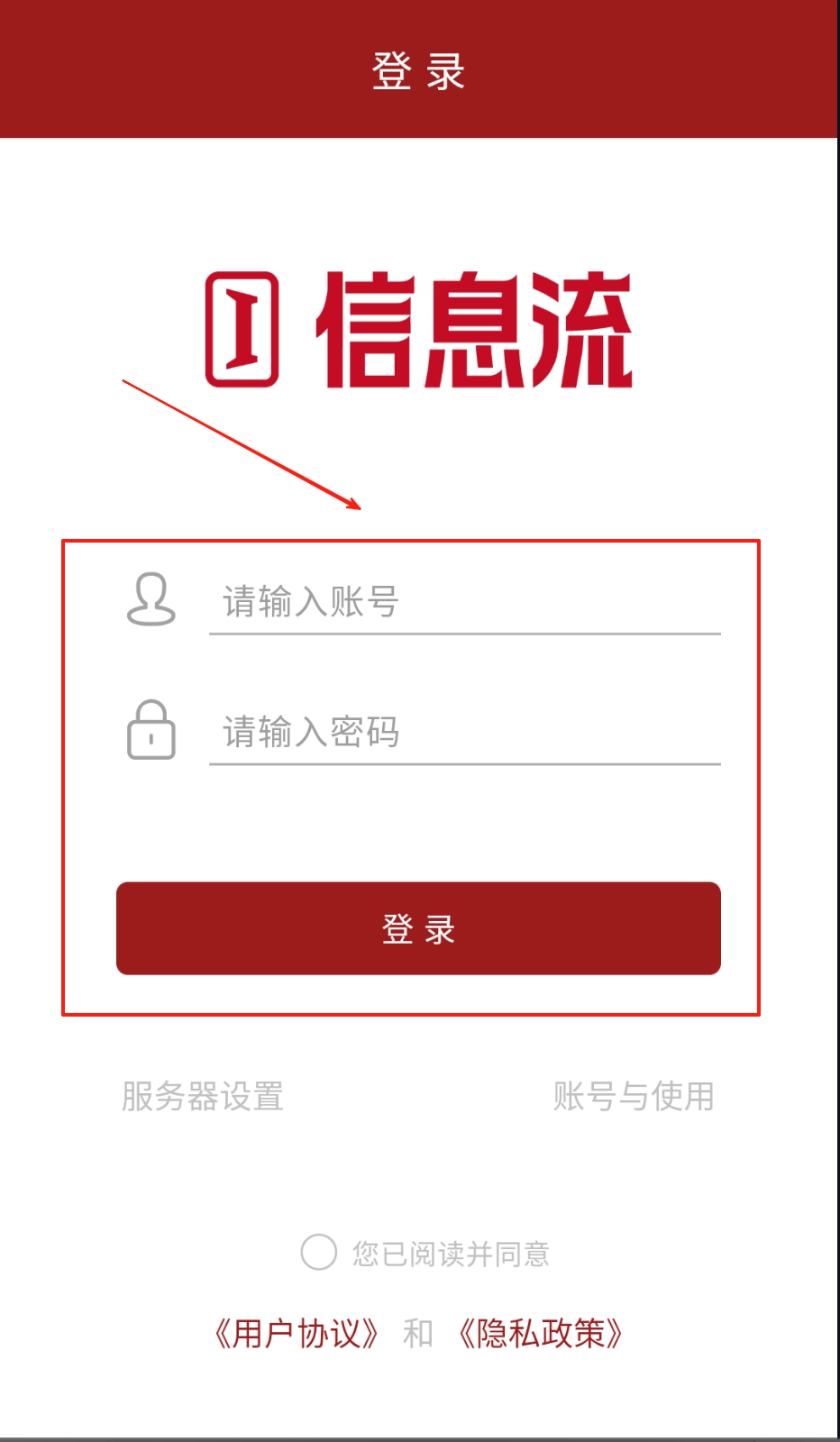The image size is (840, 1442).
Task: Open the 《用户协议》 link
Action: point(296,1334)
